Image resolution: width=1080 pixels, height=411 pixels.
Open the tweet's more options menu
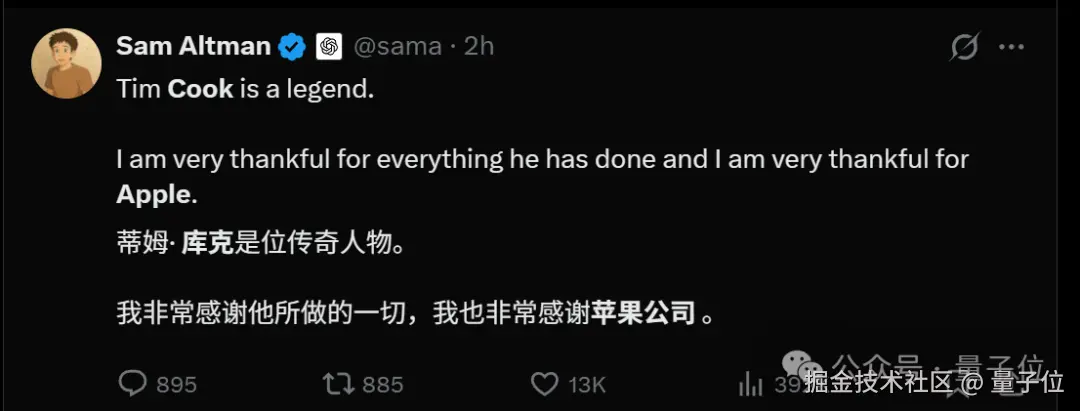pyautogui.click(x=1012, y=46)
